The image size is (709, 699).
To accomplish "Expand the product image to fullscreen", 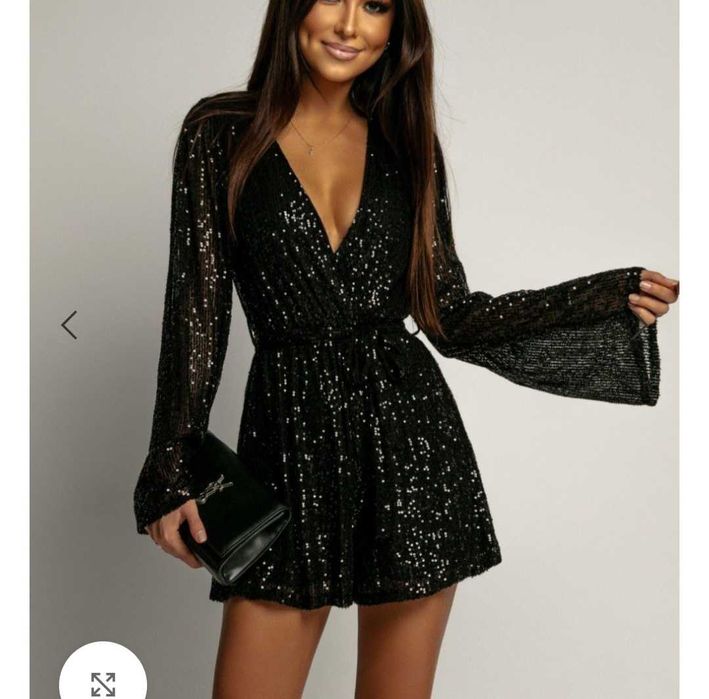I will (x=103, y=683).
